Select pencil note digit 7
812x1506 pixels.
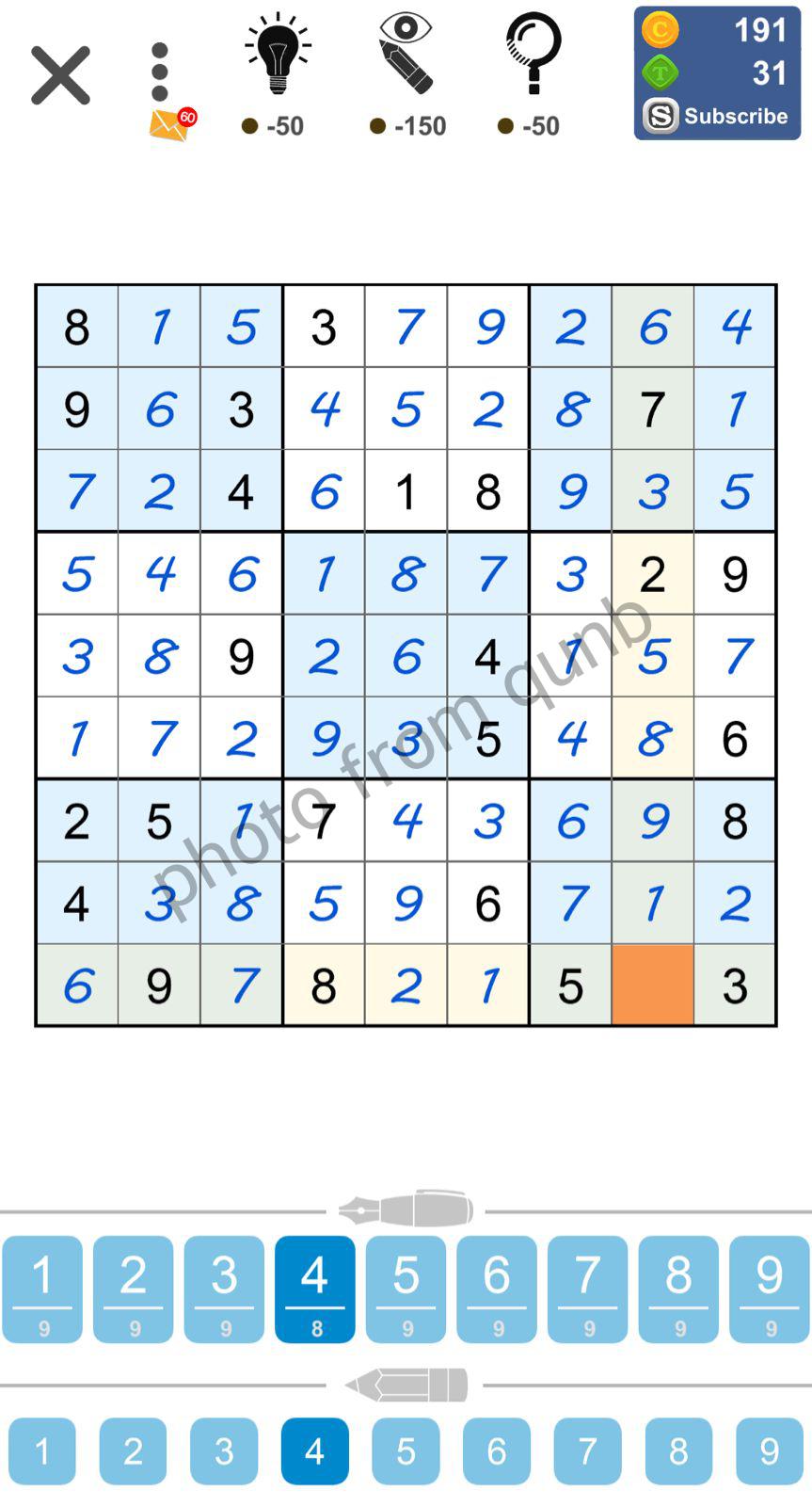pos(587,1450)
